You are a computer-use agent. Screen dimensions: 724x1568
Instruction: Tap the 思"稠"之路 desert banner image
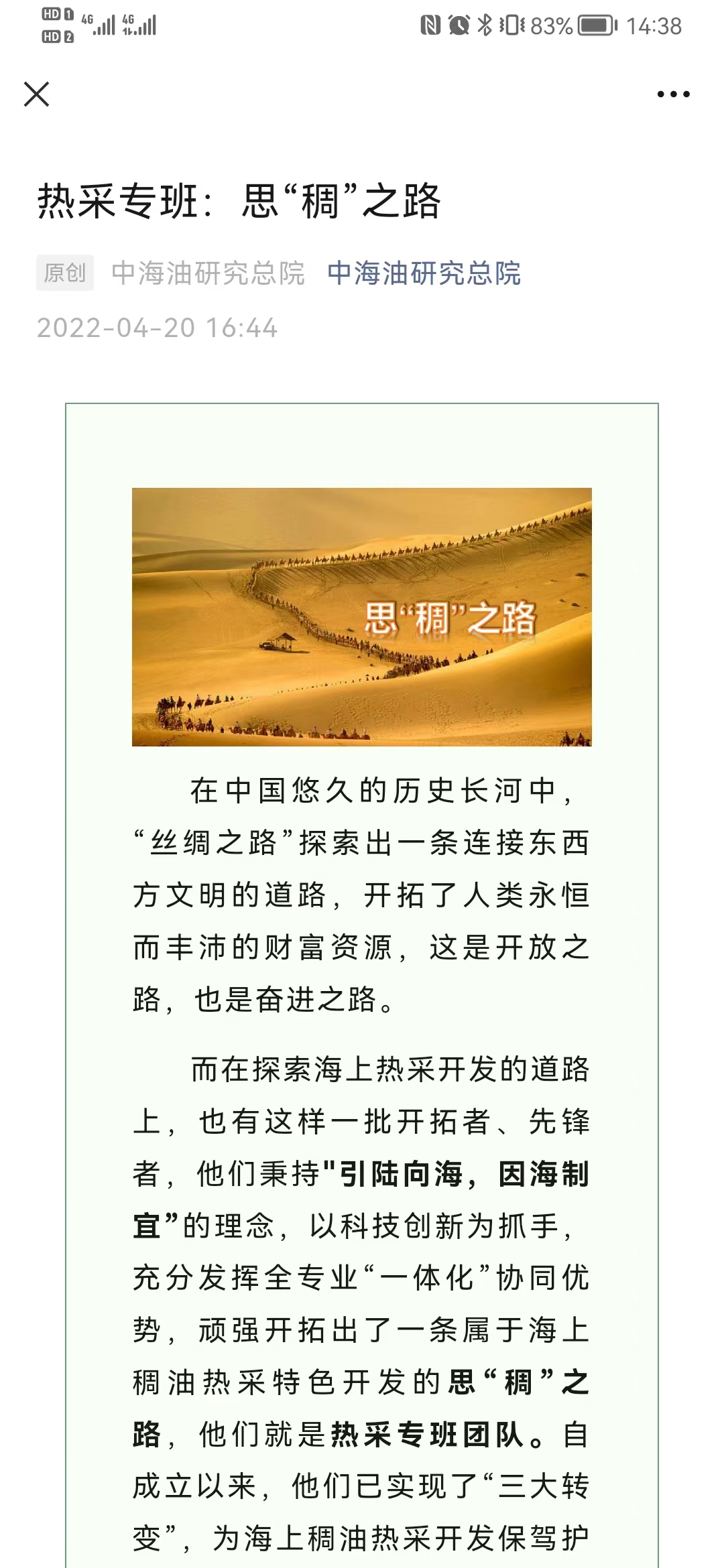362,616
